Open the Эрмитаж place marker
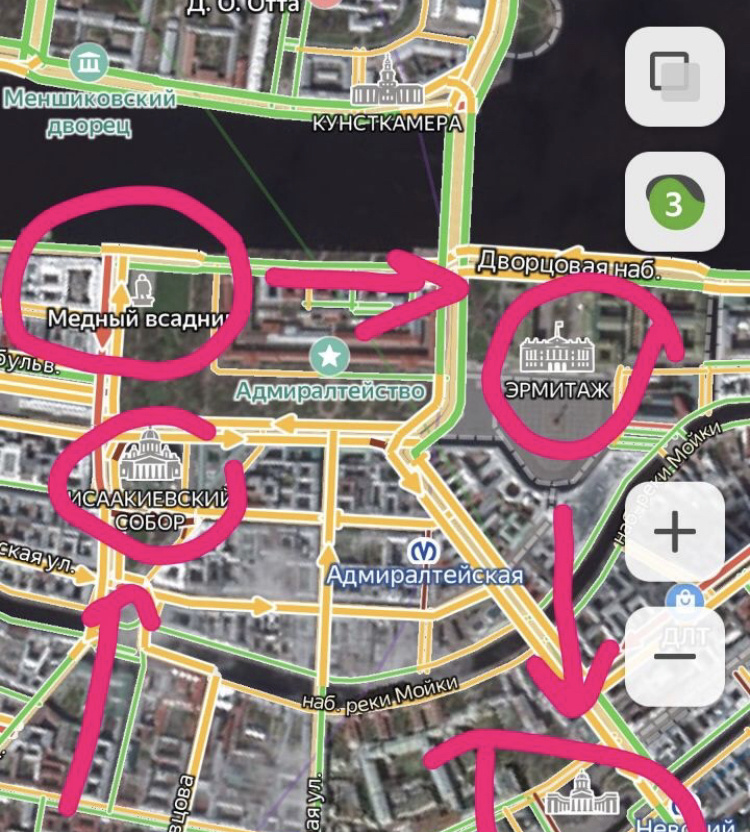The height and width of the screenshot is (832, 750). click(556, 348)
